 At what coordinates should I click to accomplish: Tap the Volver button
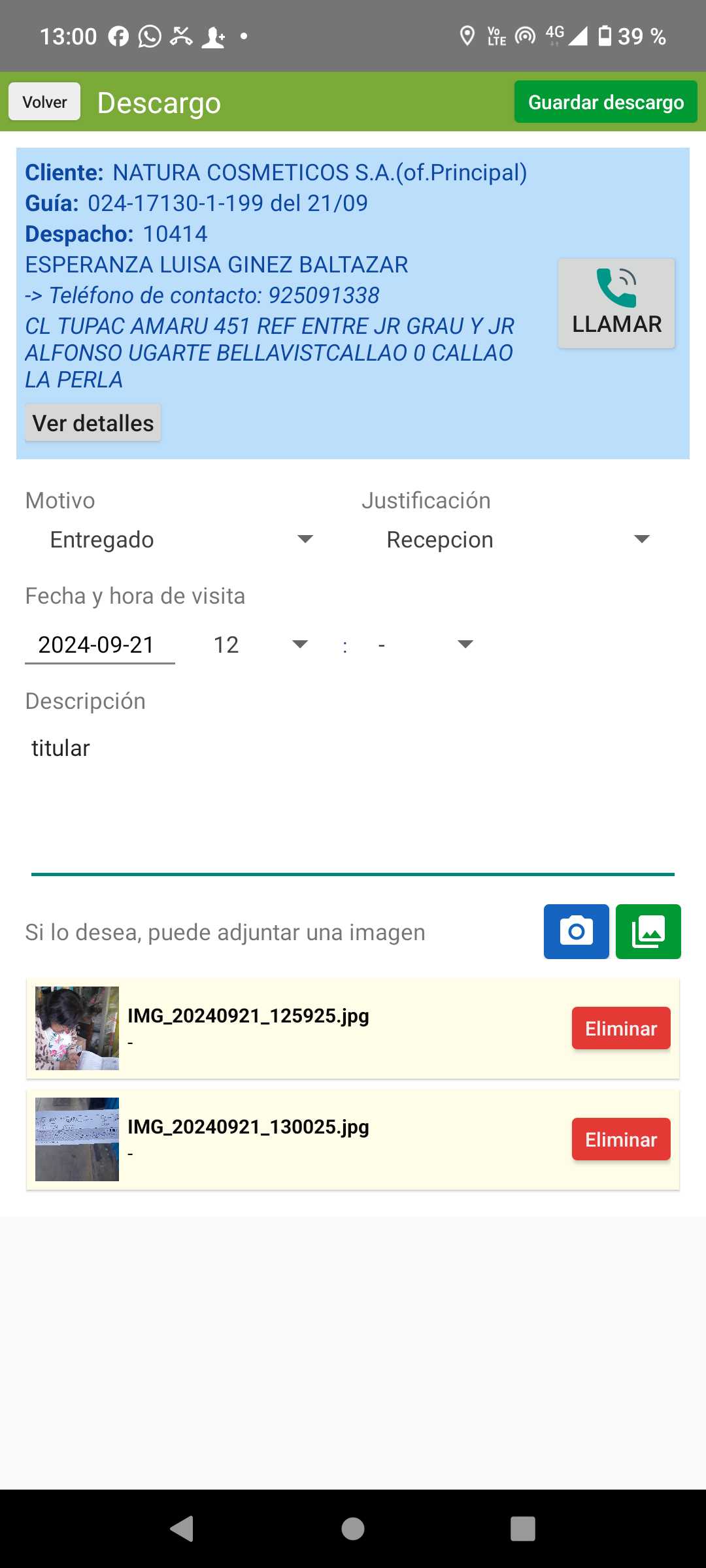pos(44,102)
